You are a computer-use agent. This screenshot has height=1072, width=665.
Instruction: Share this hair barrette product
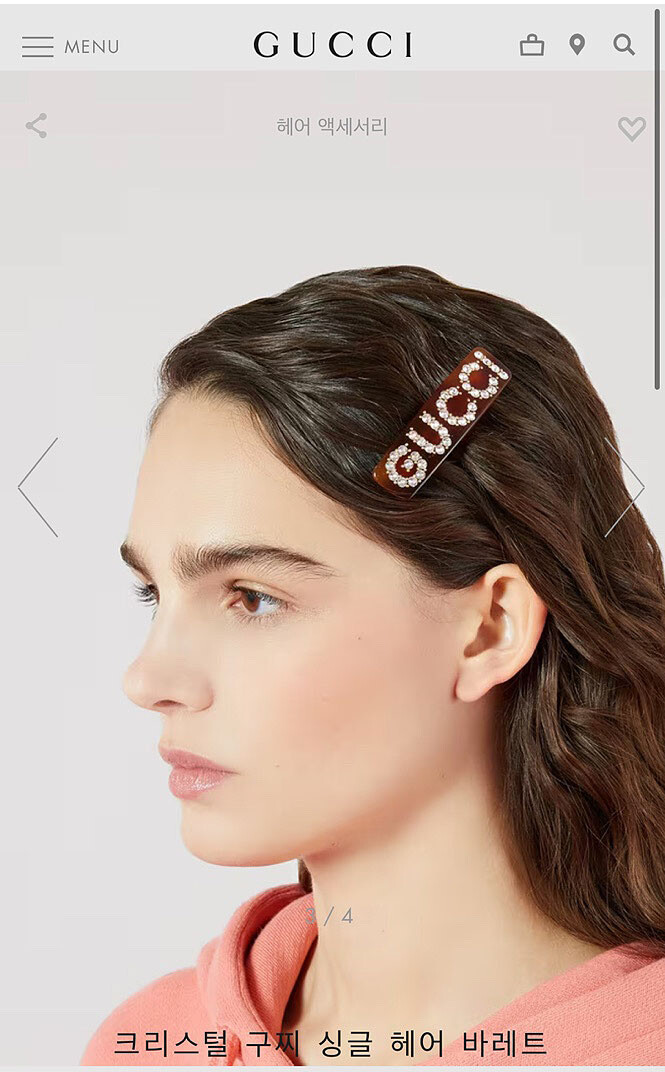pos(36,126)
